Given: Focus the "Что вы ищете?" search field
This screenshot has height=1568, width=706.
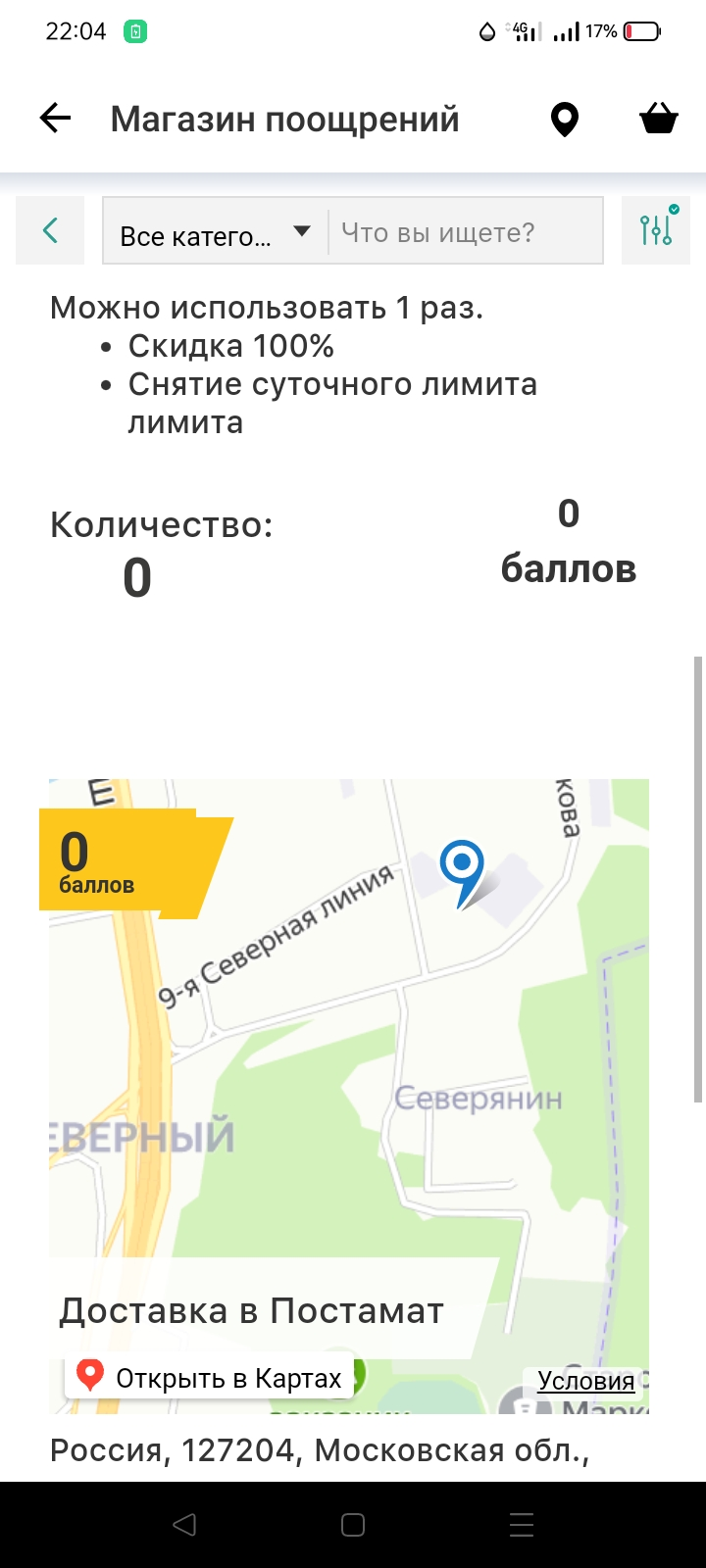Looking at the screenshot, I should (465, 232).
